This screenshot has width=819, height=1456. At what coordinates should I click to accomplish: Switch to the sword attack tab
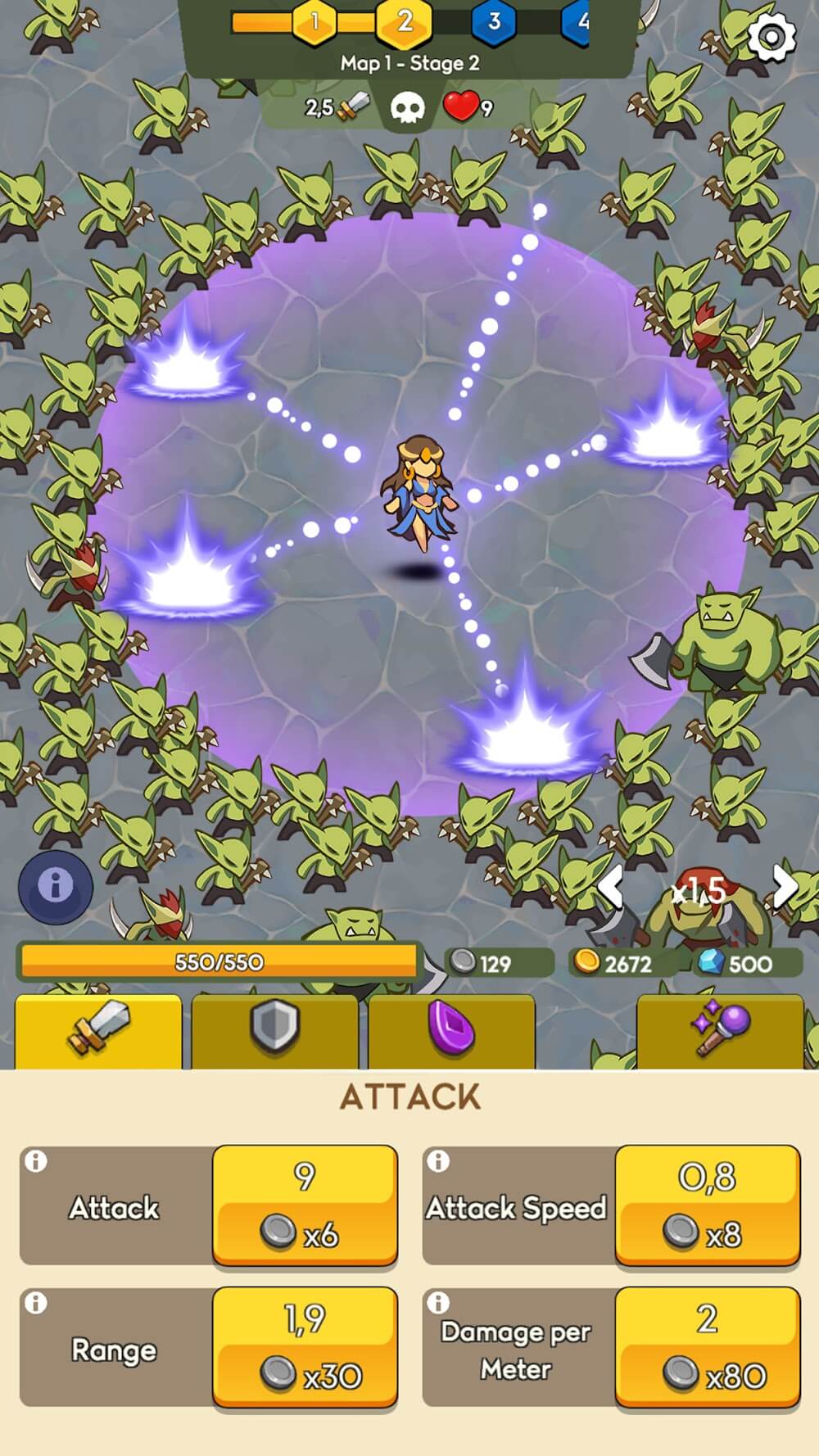point(98,1030)
